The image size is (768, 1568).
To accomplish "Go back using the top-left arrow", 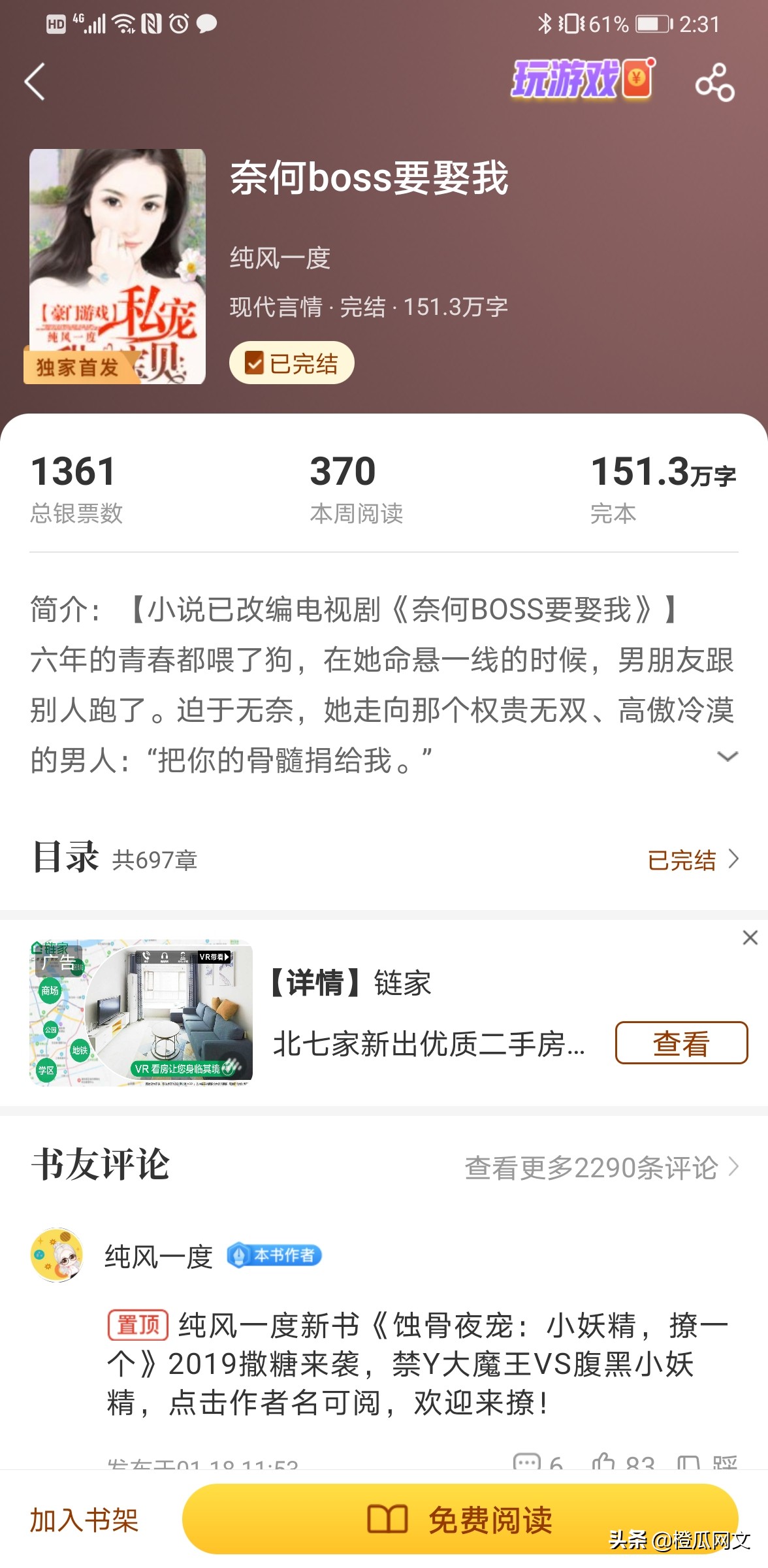I will 35,82.
